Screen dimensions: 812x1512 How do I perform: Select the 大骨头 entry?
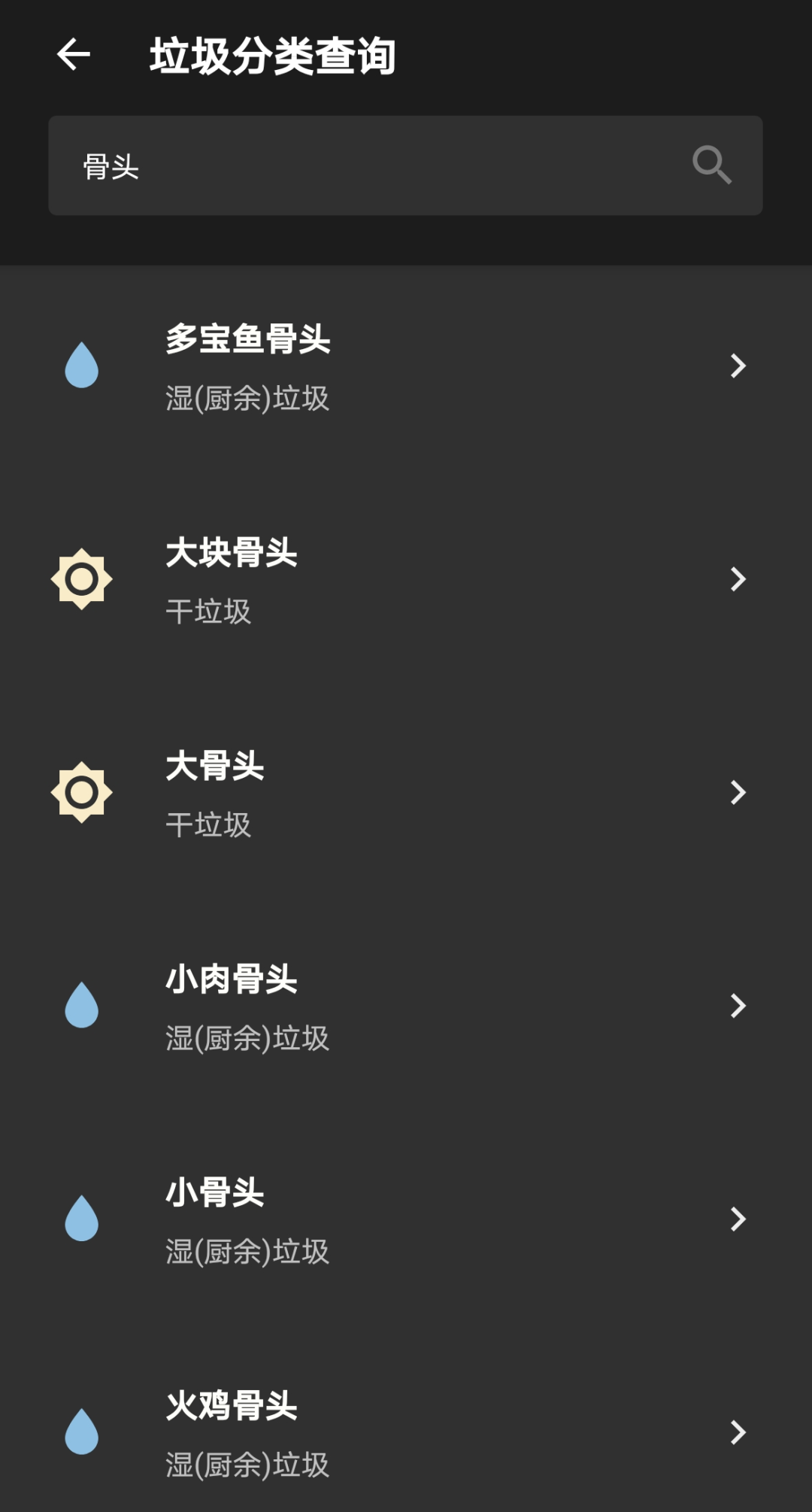(x=406, y=793)
